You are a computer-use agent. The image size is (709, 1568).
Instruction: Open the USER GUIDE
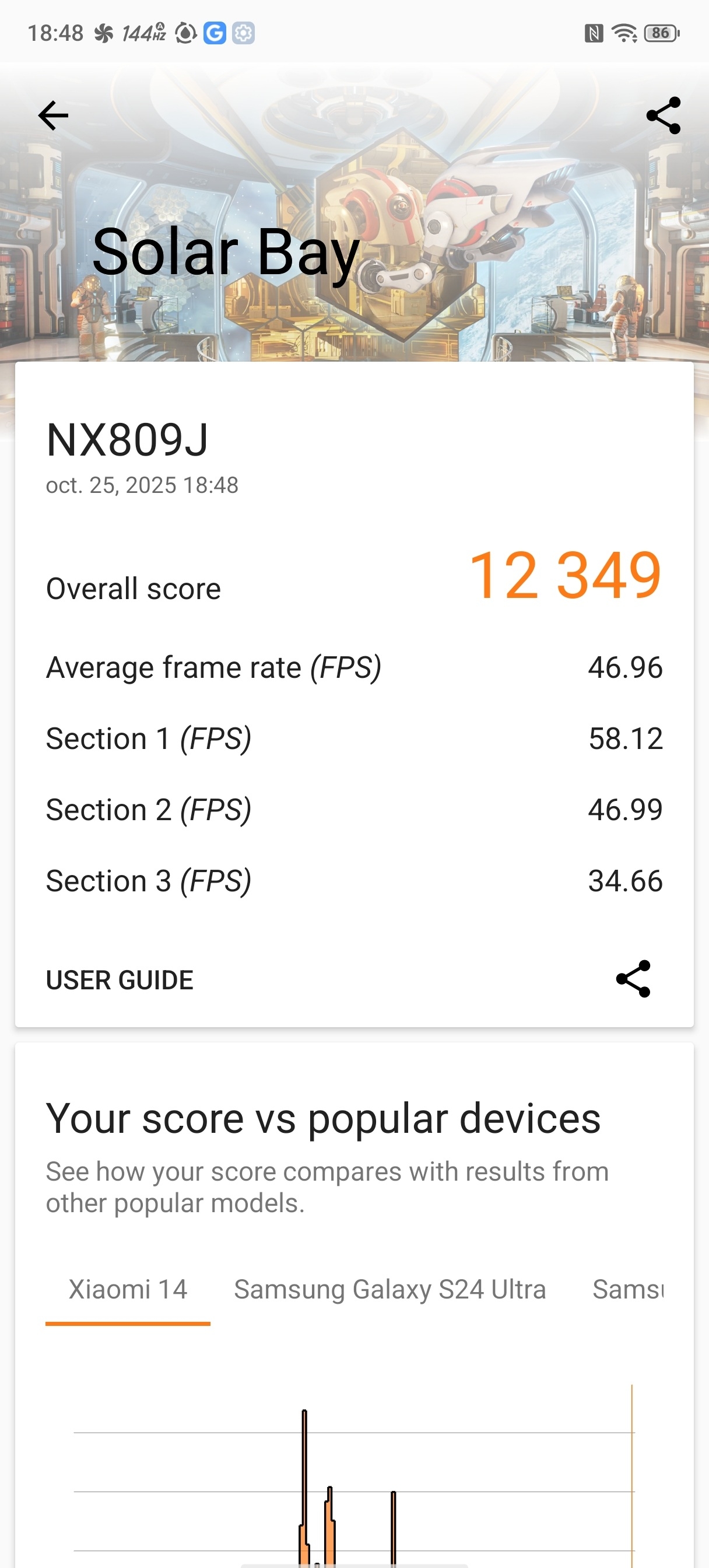[x=120, y=980]
